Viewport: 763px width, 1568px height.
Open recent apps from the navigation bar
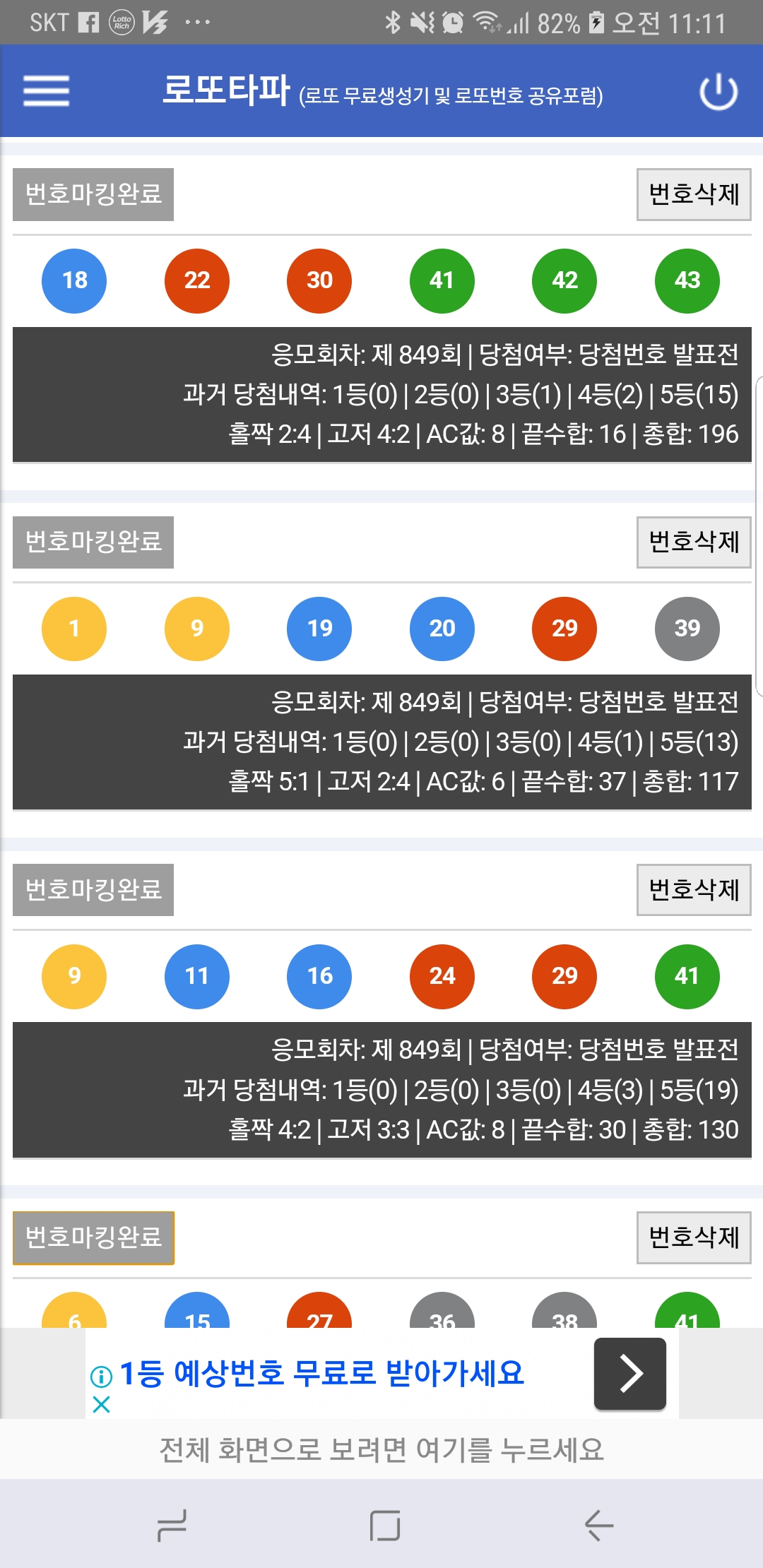pos(172,1526)
